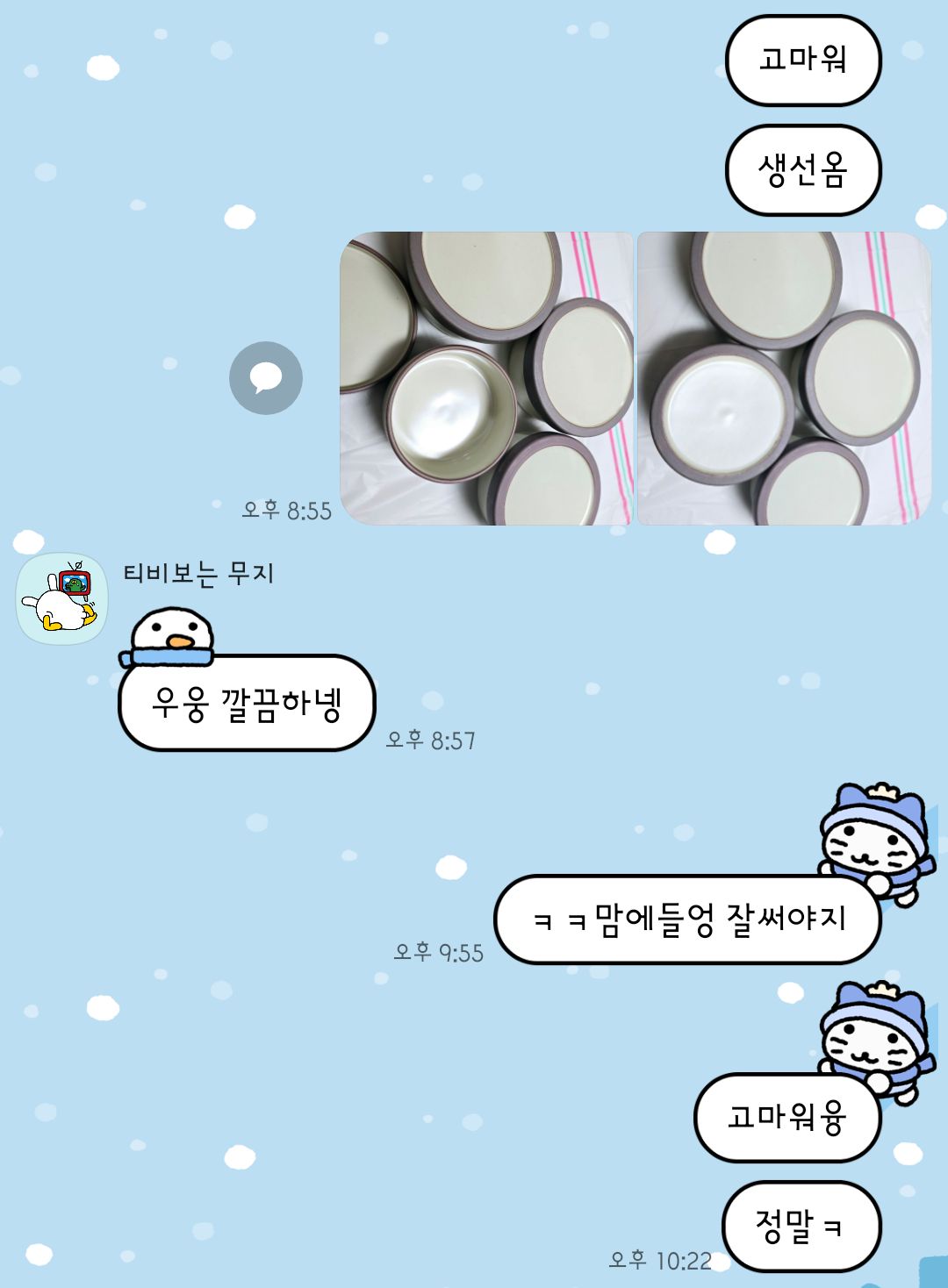Tap the comment bubble icon beside photos
This screenshot has height=1288, width=948.
(266, 378)
